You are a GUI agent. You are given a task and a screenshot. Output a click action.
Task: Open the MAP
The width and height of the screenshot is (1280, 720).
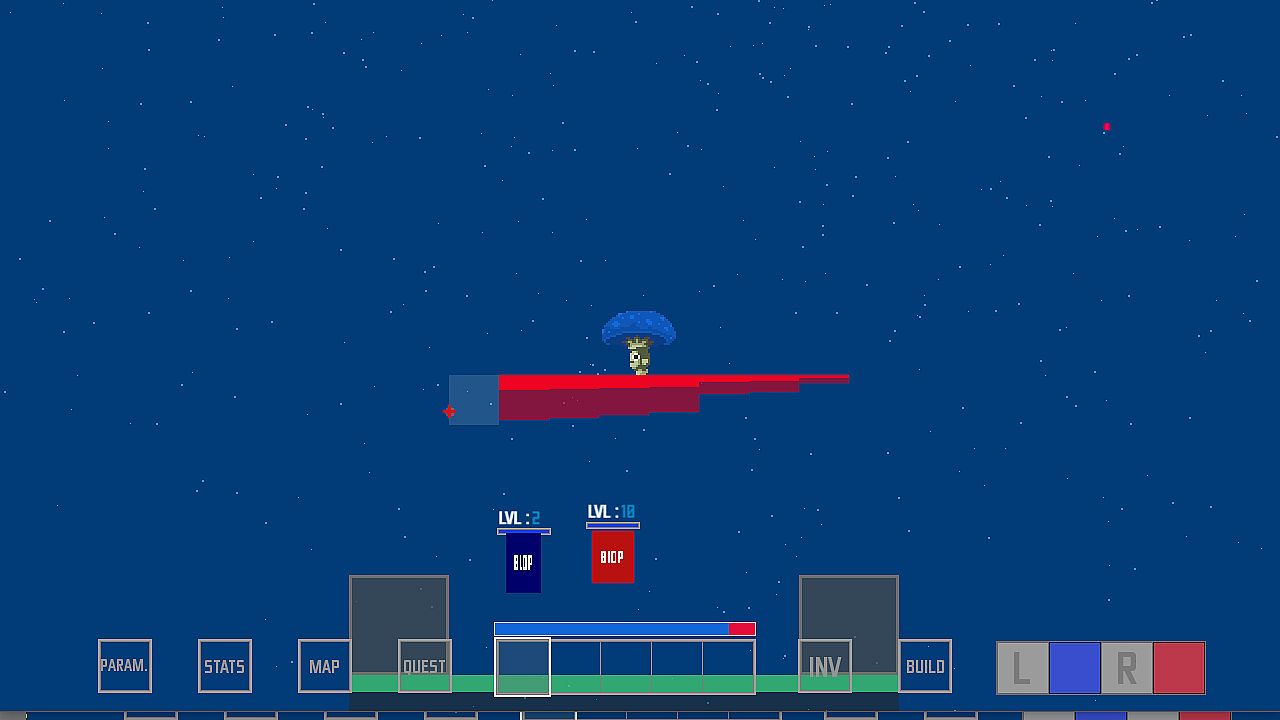click(324, 666)
